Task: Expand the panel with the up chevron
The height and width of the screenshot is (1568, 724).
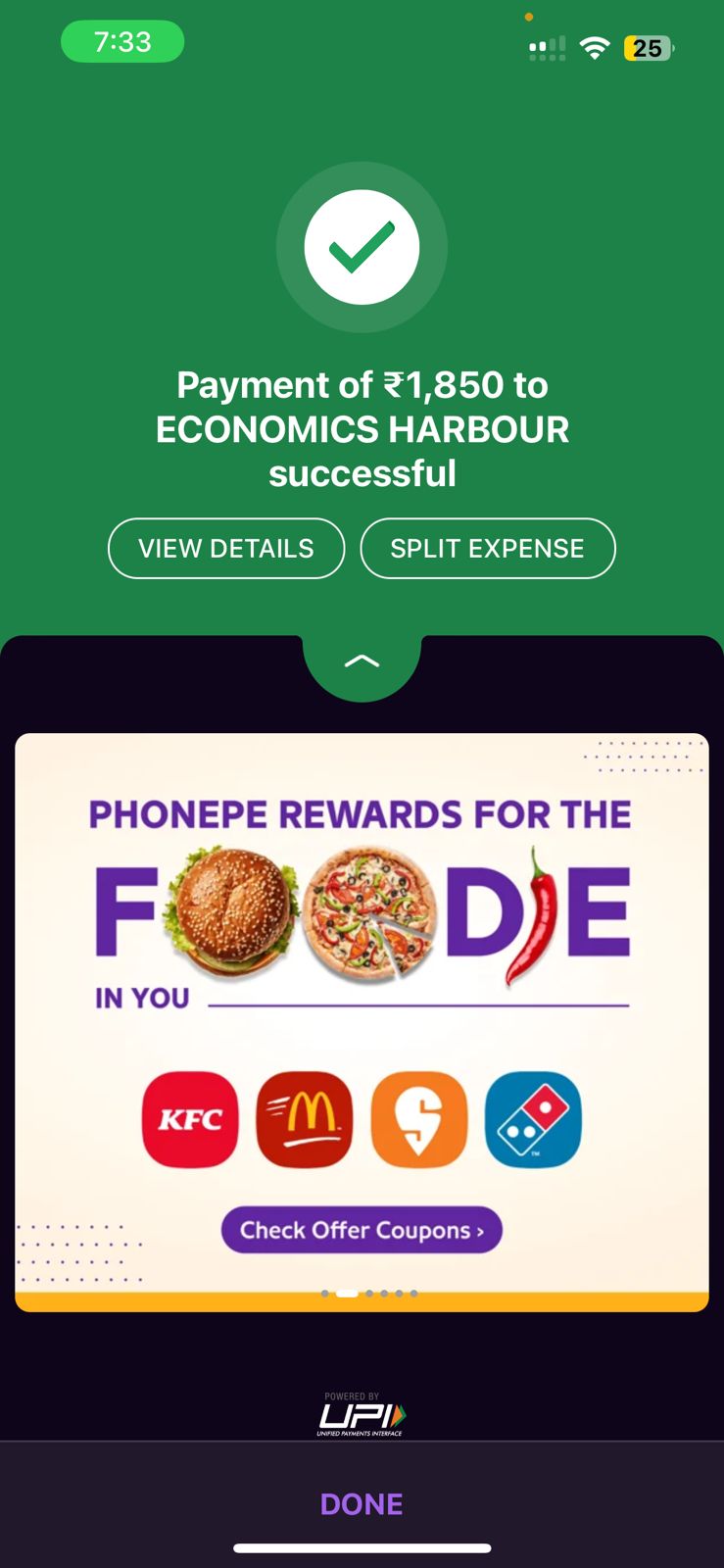Action: click(362, 661)
